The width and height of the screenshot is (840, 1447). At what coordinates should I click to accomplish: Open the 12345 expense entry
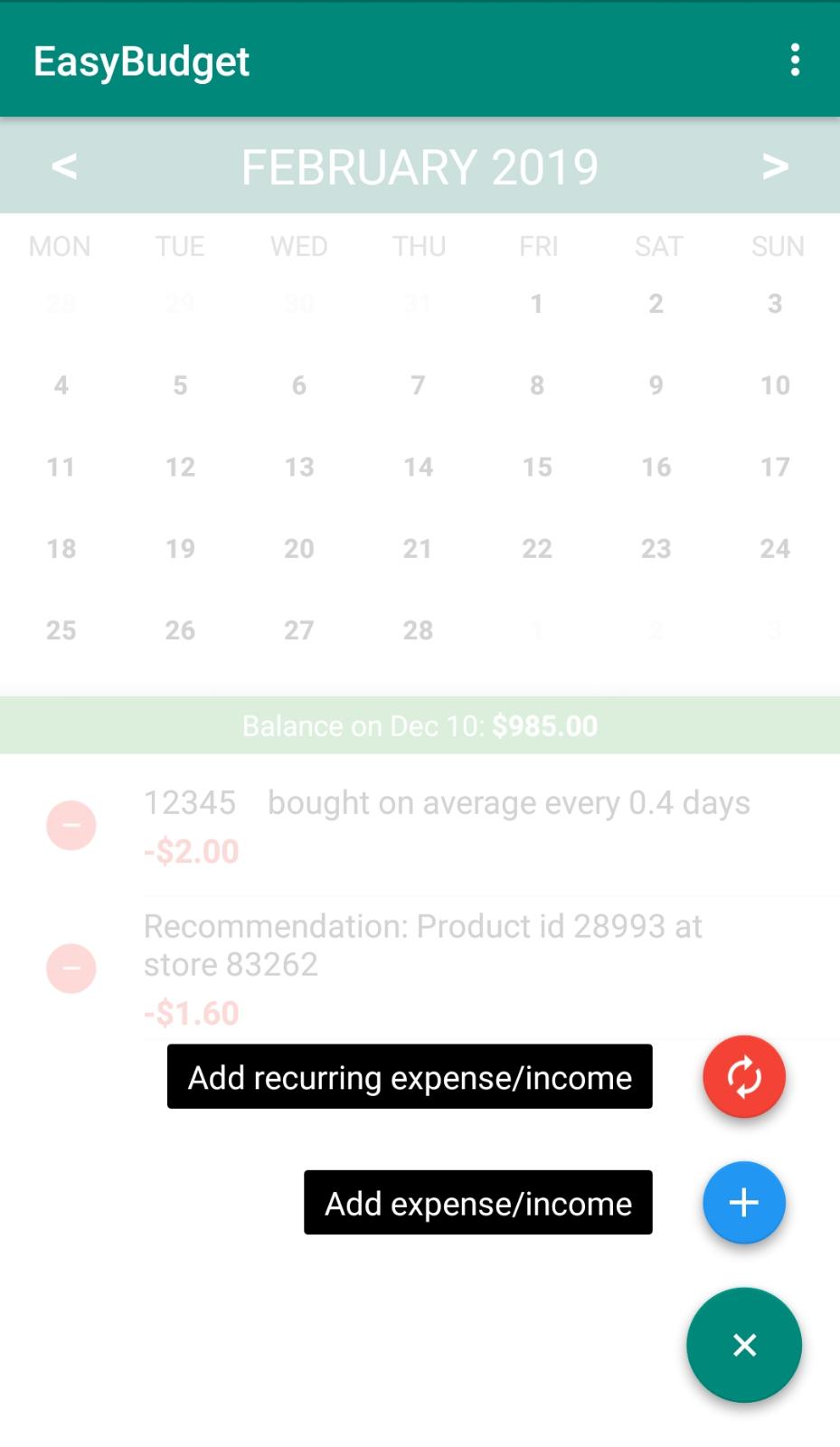447,825
